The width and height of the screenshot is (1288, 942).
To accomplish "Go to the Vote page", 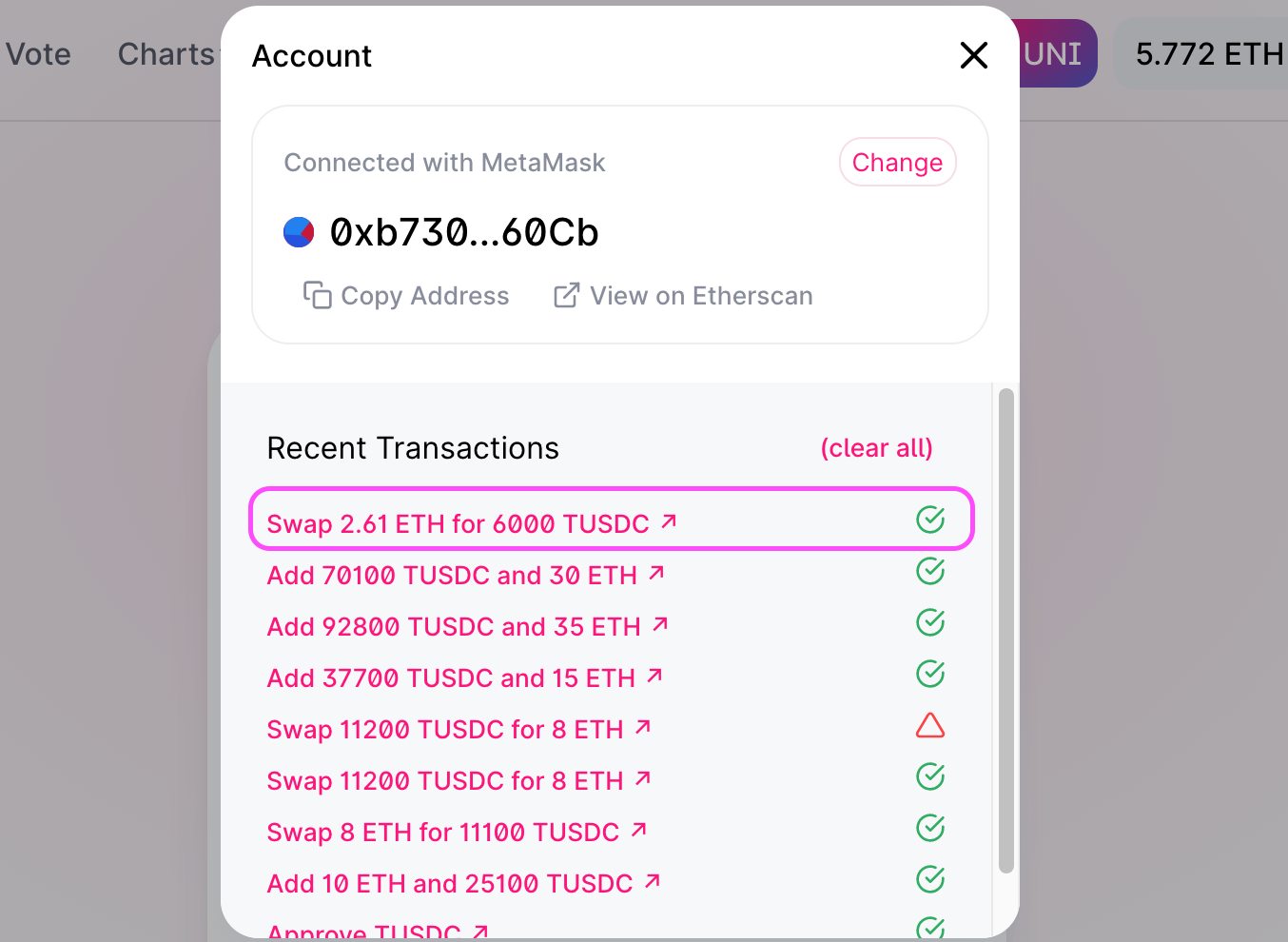I will 38,54.
